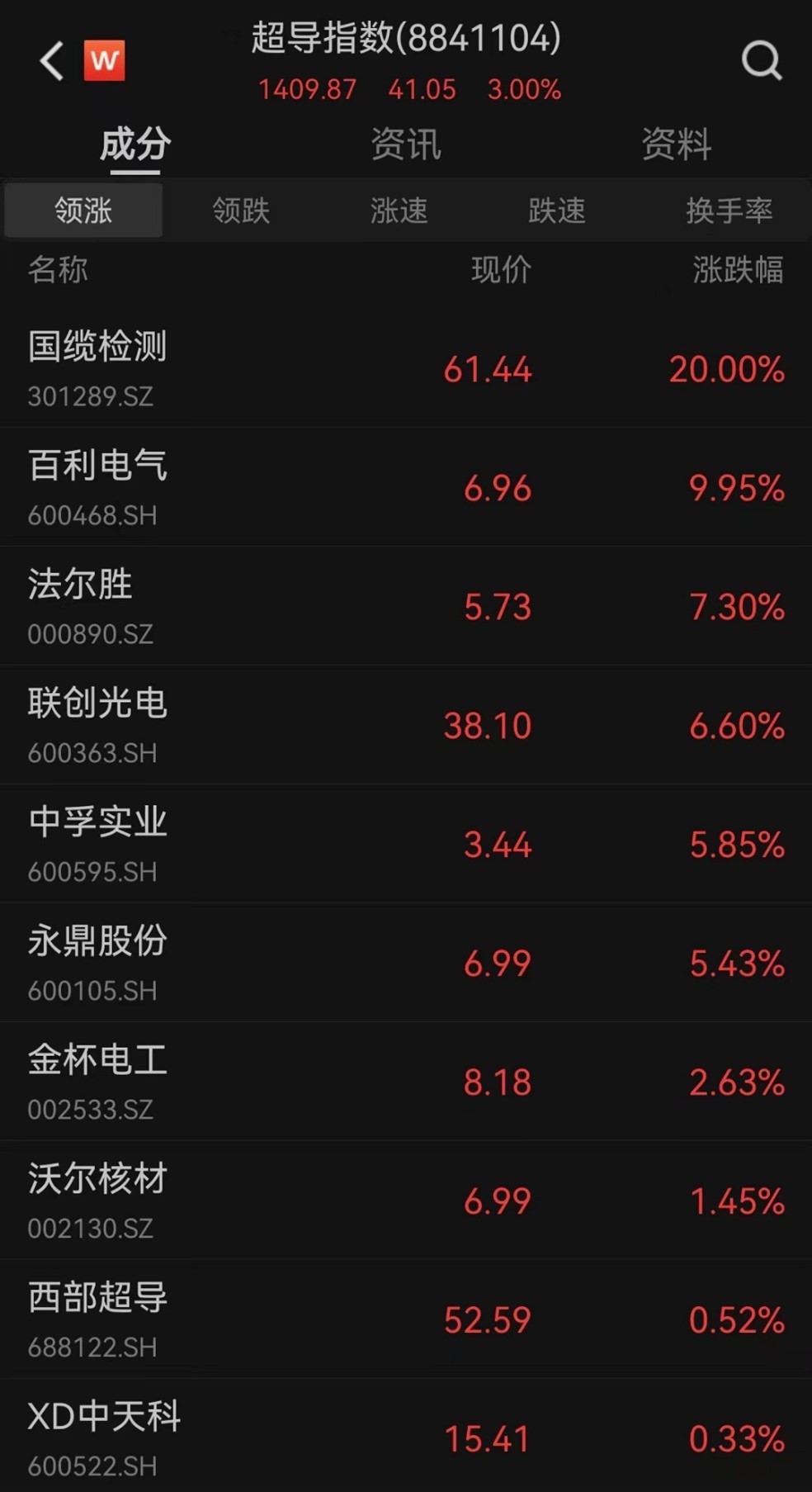This screenshot has width=812, height=1492.
Task: Select the 跌速 sort option
Action: pos(556,211)
